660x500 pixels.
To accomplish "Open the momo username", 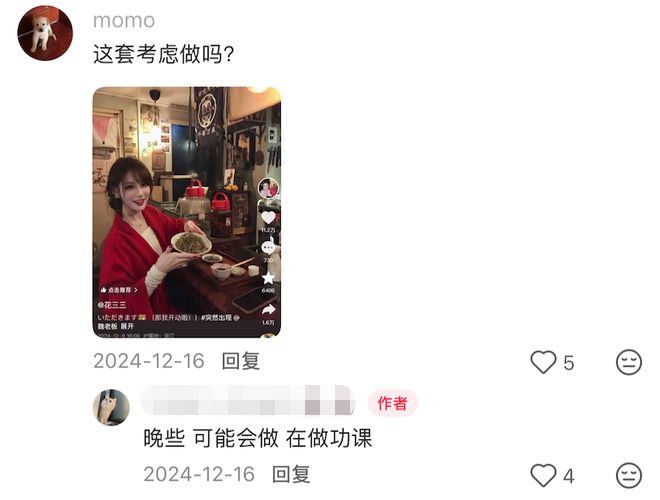I will pyautogui.click(x=124, y=20).
